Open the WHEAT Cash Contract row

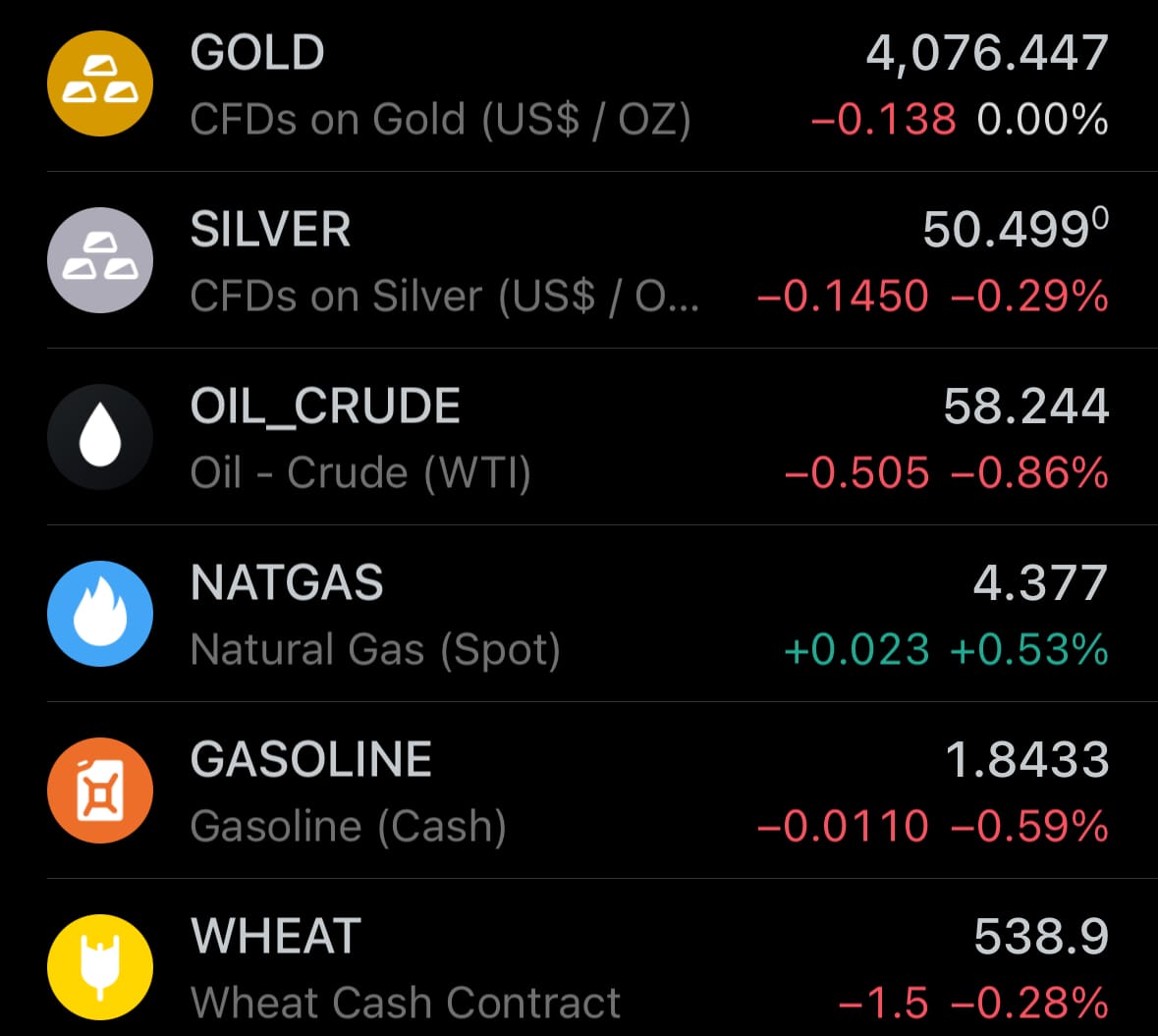point(579,967)
